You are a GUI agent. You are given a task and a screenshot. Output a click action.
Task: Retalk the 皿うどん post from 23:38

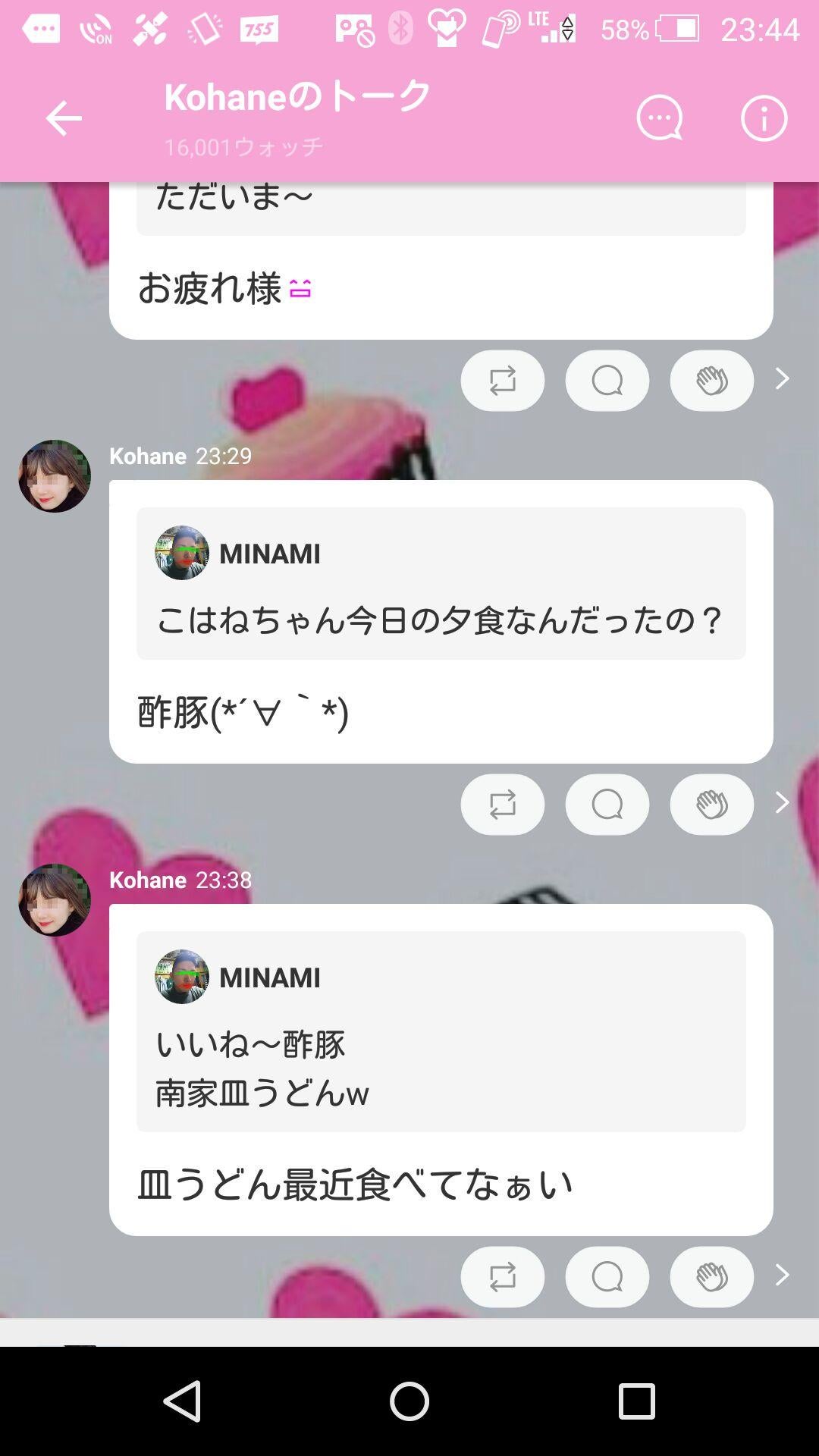coord(502,1276)
